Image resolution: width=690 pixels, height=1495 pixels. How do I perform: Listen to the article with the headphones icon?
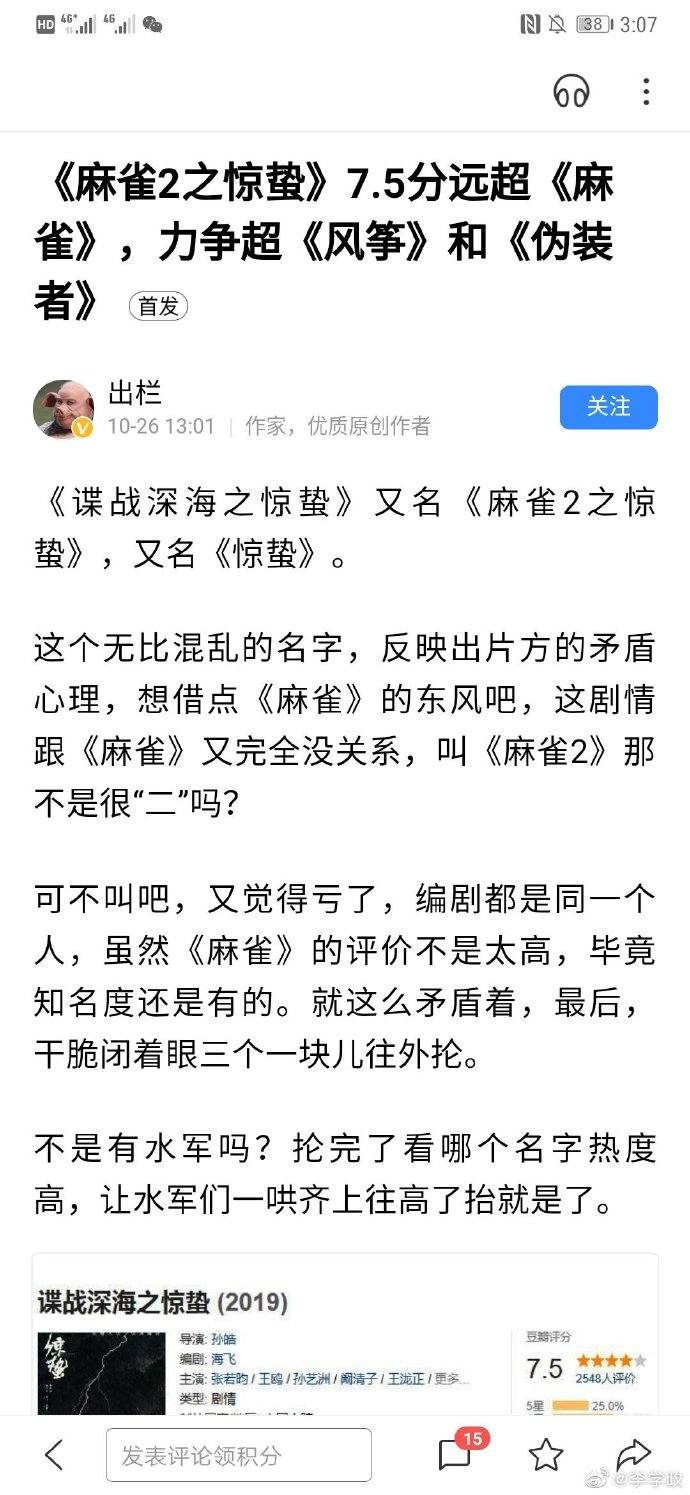[571, 92]
